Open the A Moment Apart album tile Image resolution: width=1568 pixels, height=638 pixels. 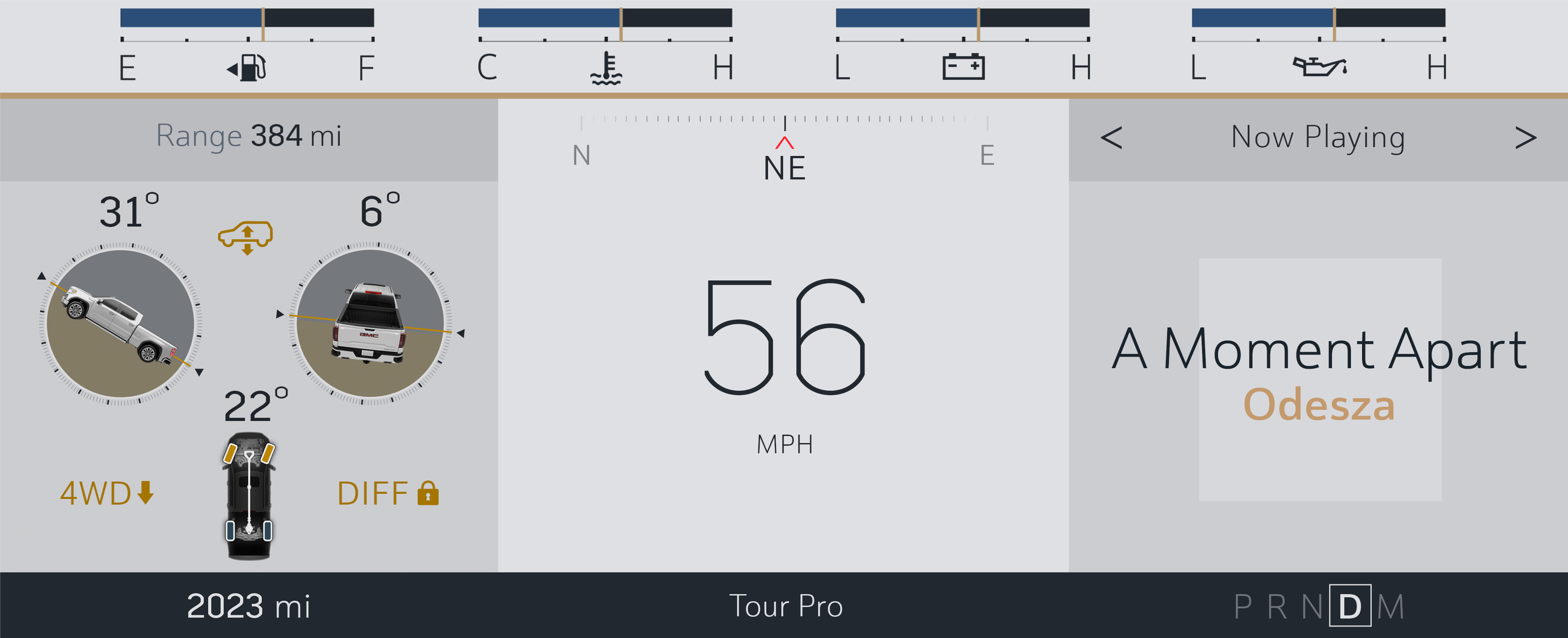point(1320,379)
